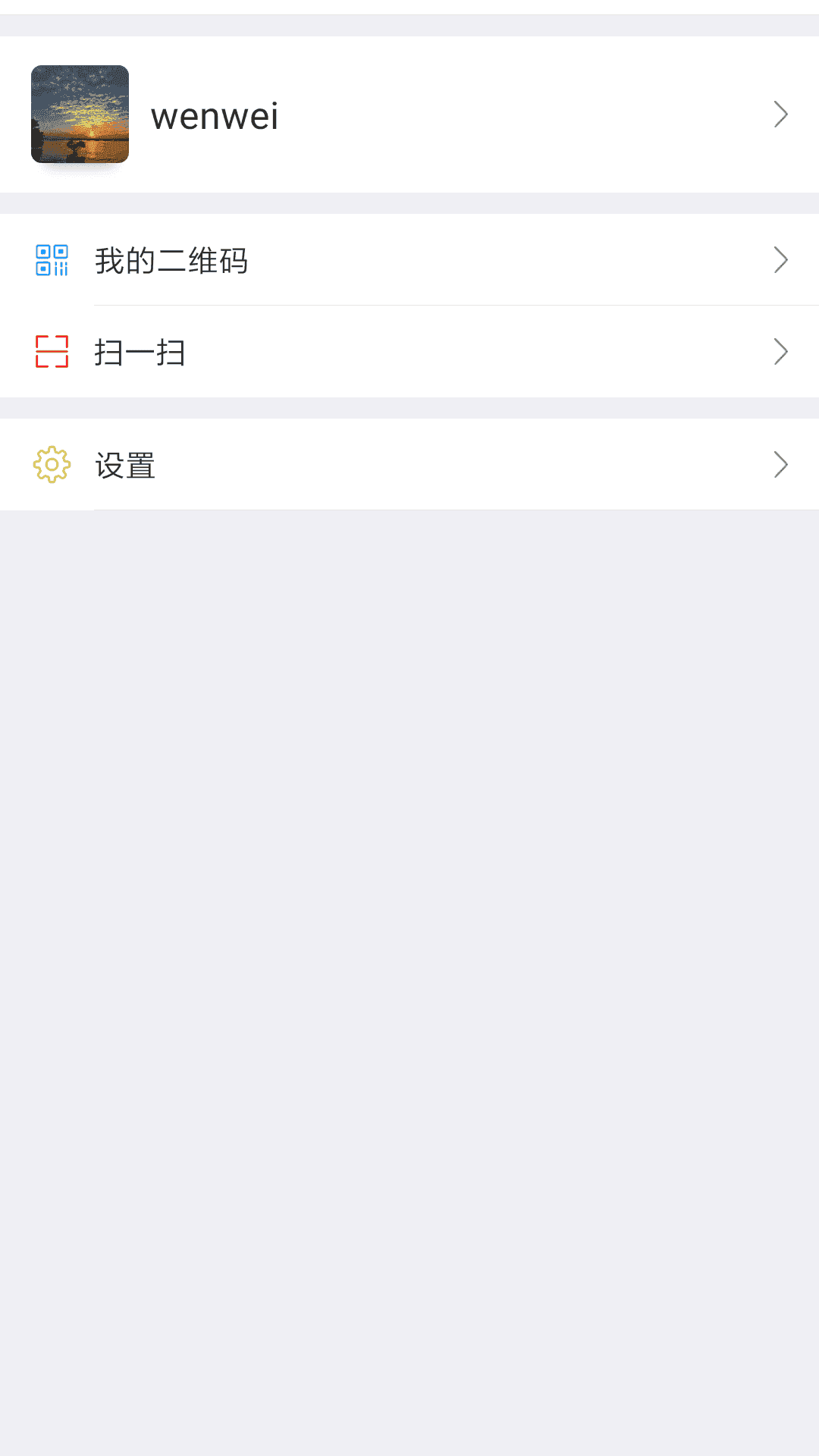Image resolution: width=819 pixels, height=1456 pixels.
Task: Open the 设置 row via its arrow
Action: pos(781,464)
